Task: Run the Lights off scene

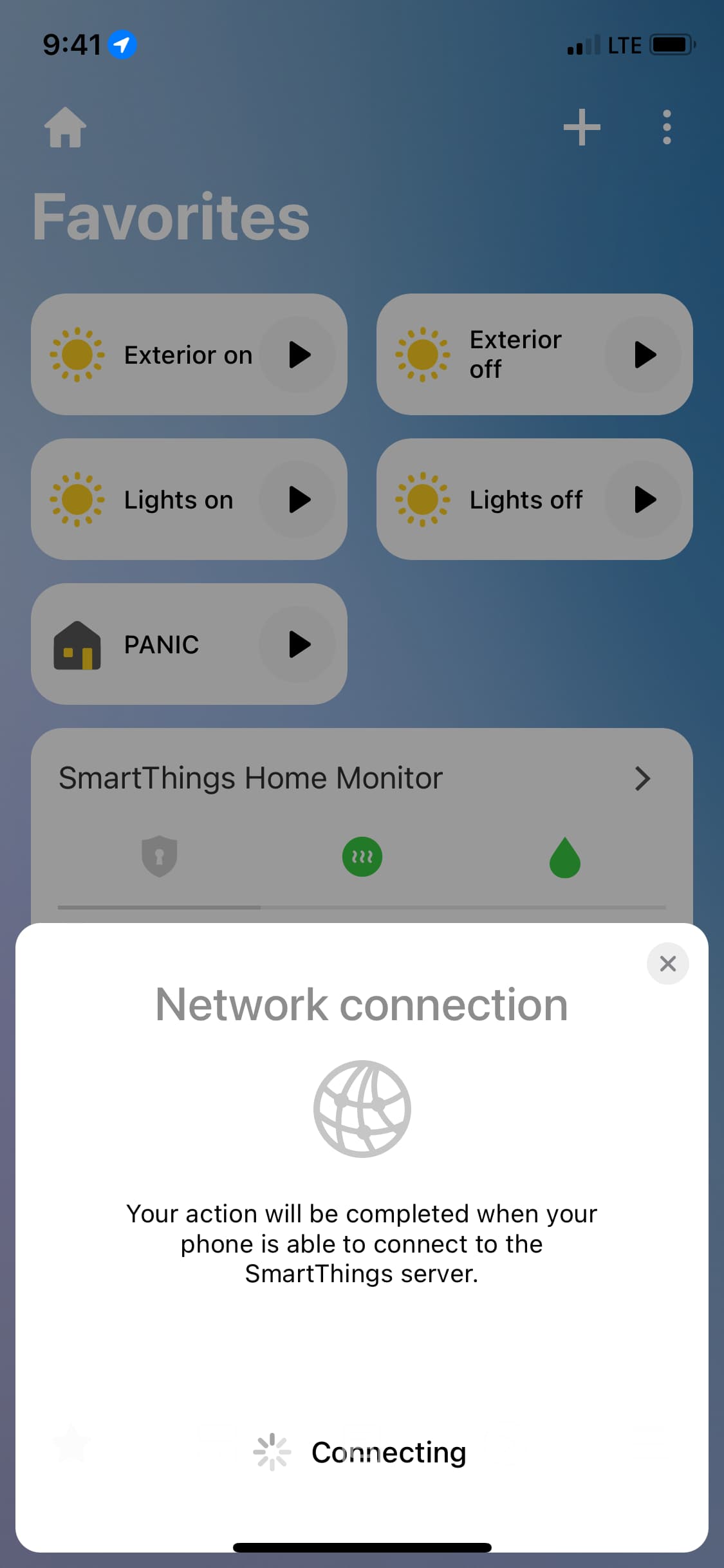Action: (x=644, y=499)
